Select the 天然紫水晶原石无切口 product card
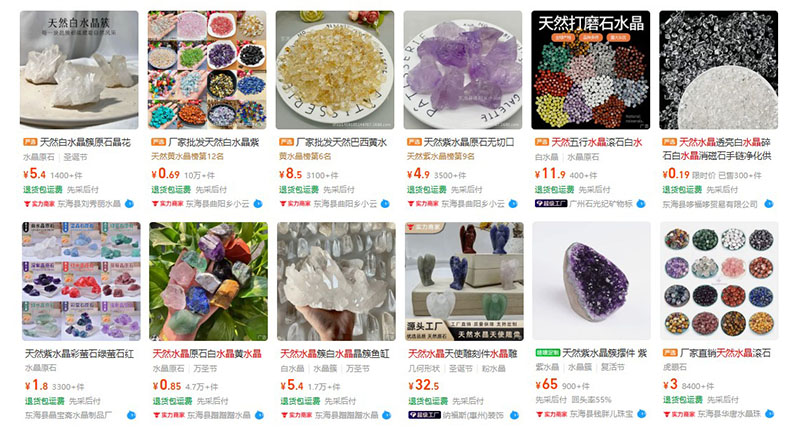 point(463,70)
